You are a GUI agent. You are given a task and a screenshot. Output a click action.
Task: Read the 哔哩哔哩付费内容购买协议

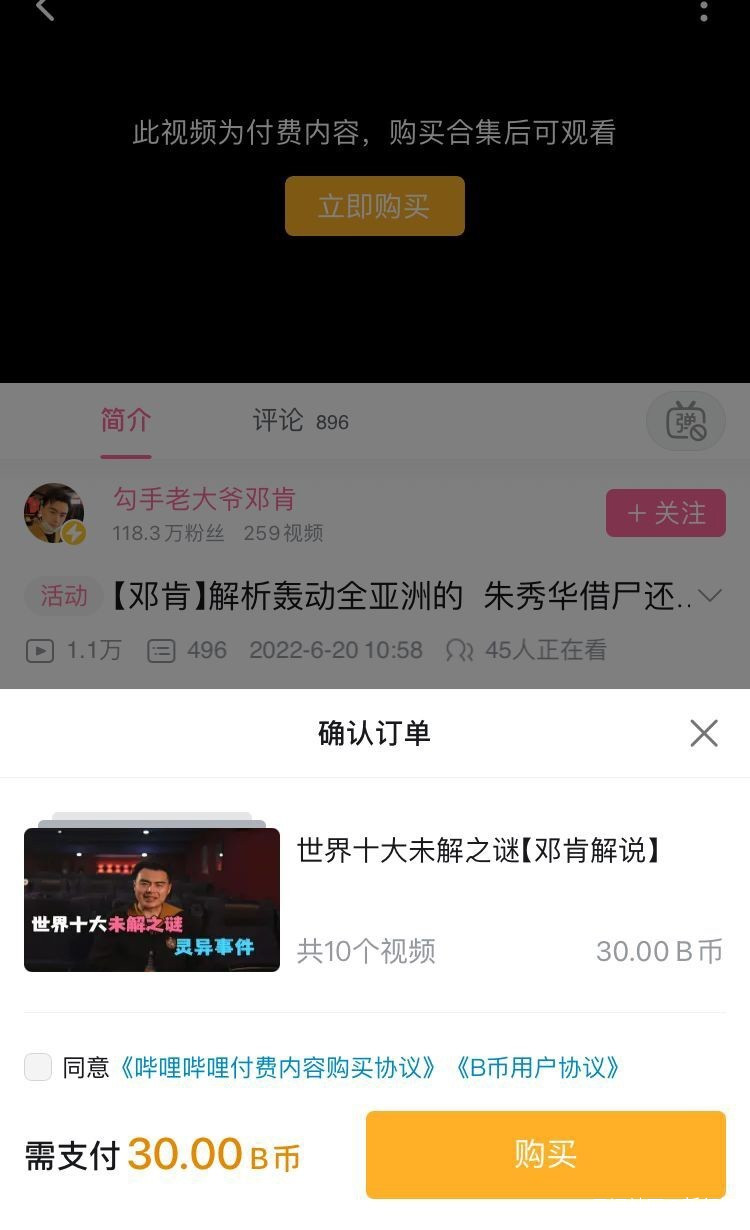277,1068
